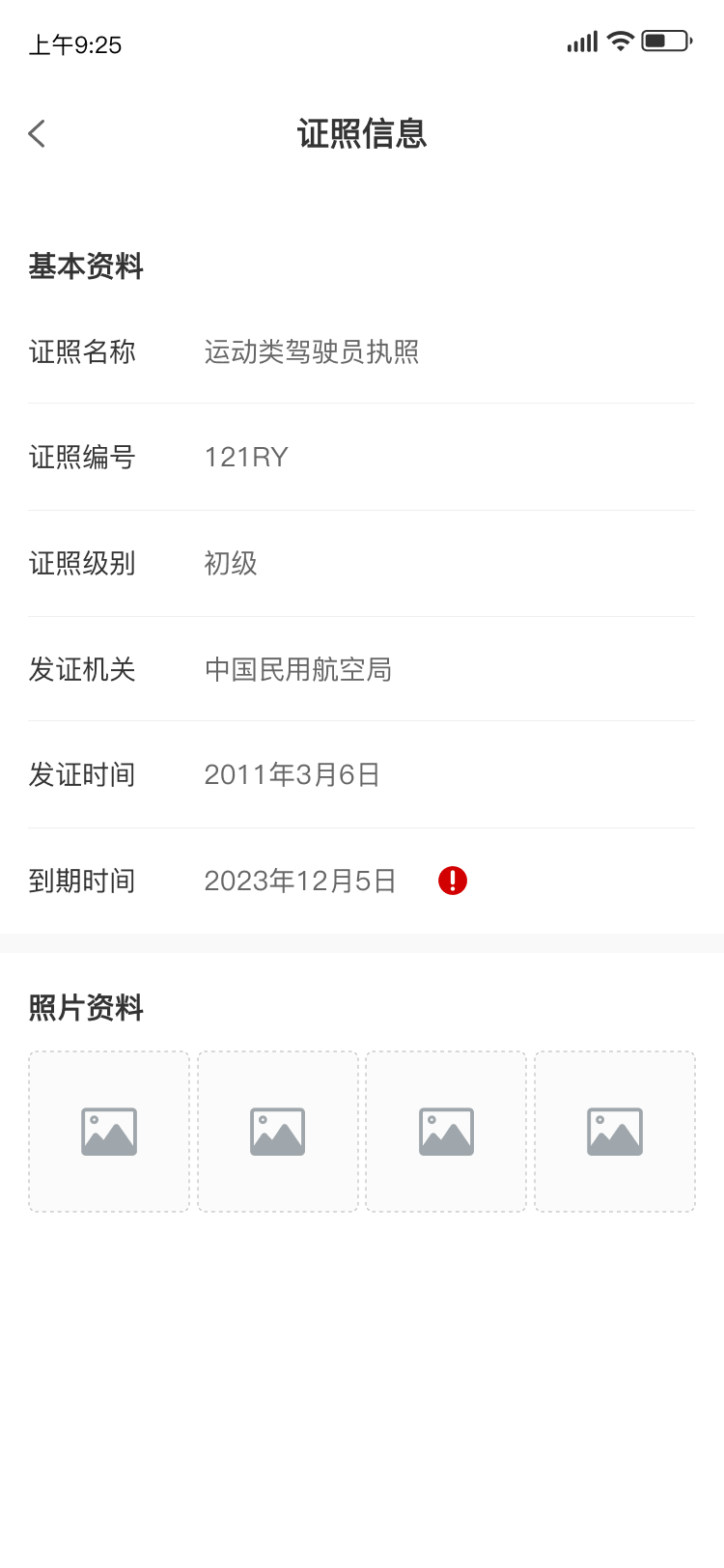Open the fourth photo upload placeholder
724x1568 pixels.
pos(615,1131)
